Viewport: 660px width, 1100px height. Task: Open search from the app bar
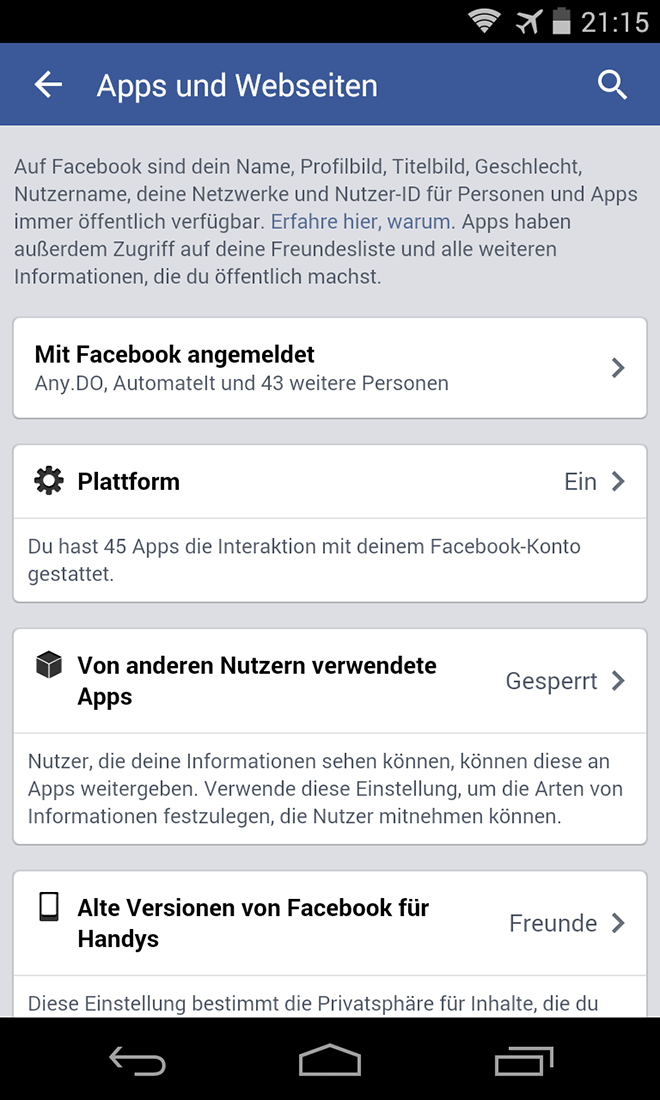[x=612, y=85]
